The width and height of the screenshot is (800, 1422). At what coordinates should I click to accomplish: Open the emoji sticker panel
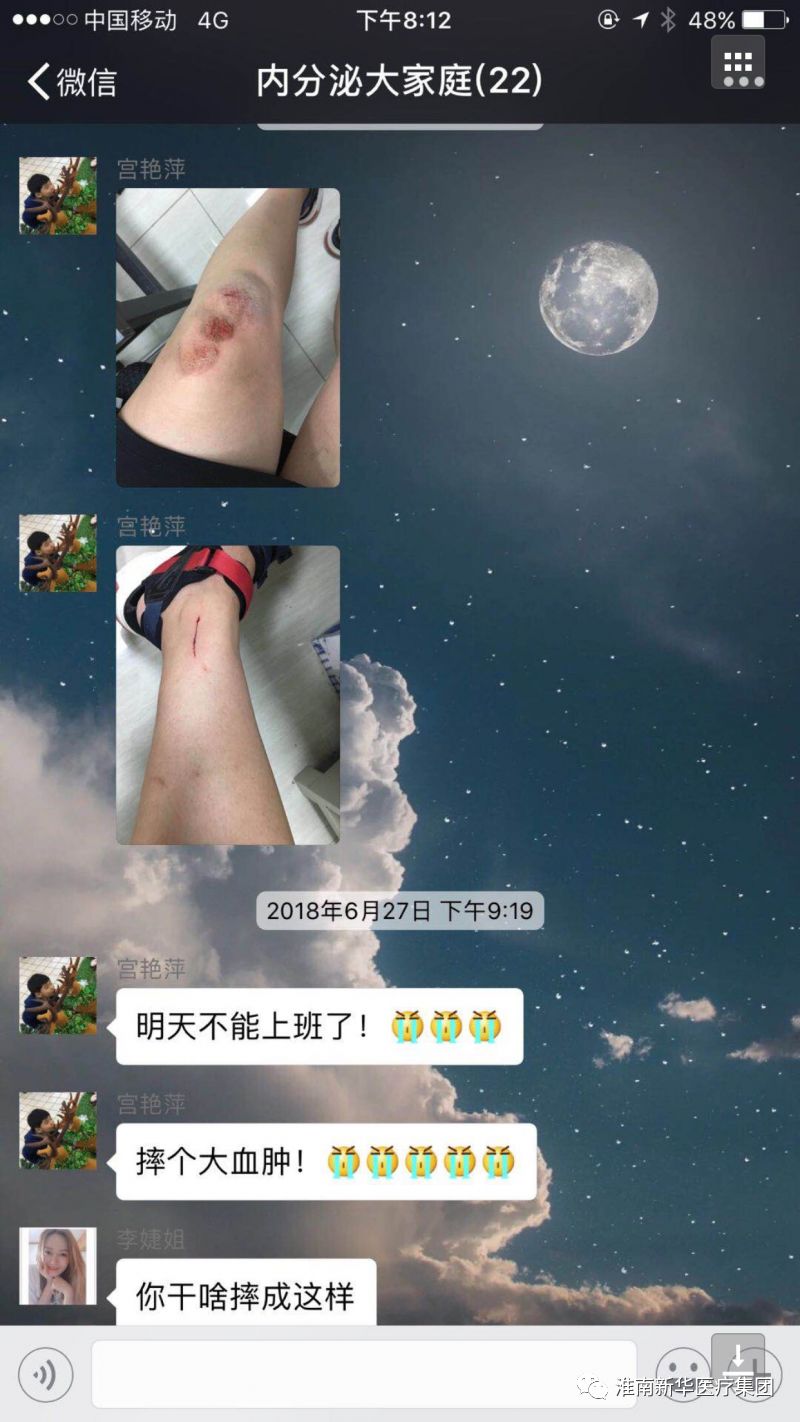point(682,1376)
